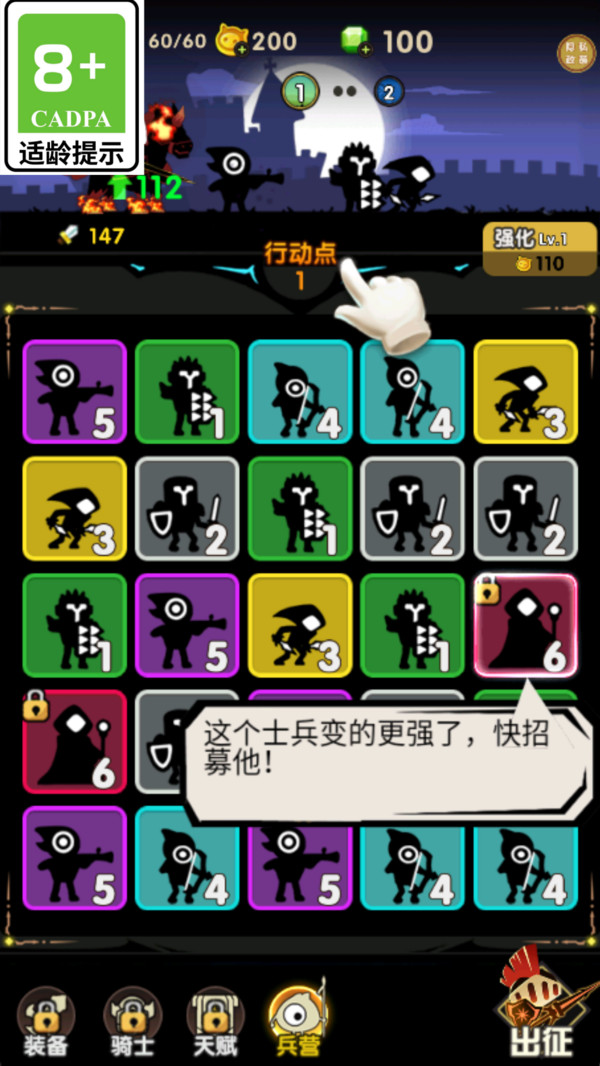
Task: Recruit the glowing locked mage soldier numbered 6
Action: (x=525, y=626)
